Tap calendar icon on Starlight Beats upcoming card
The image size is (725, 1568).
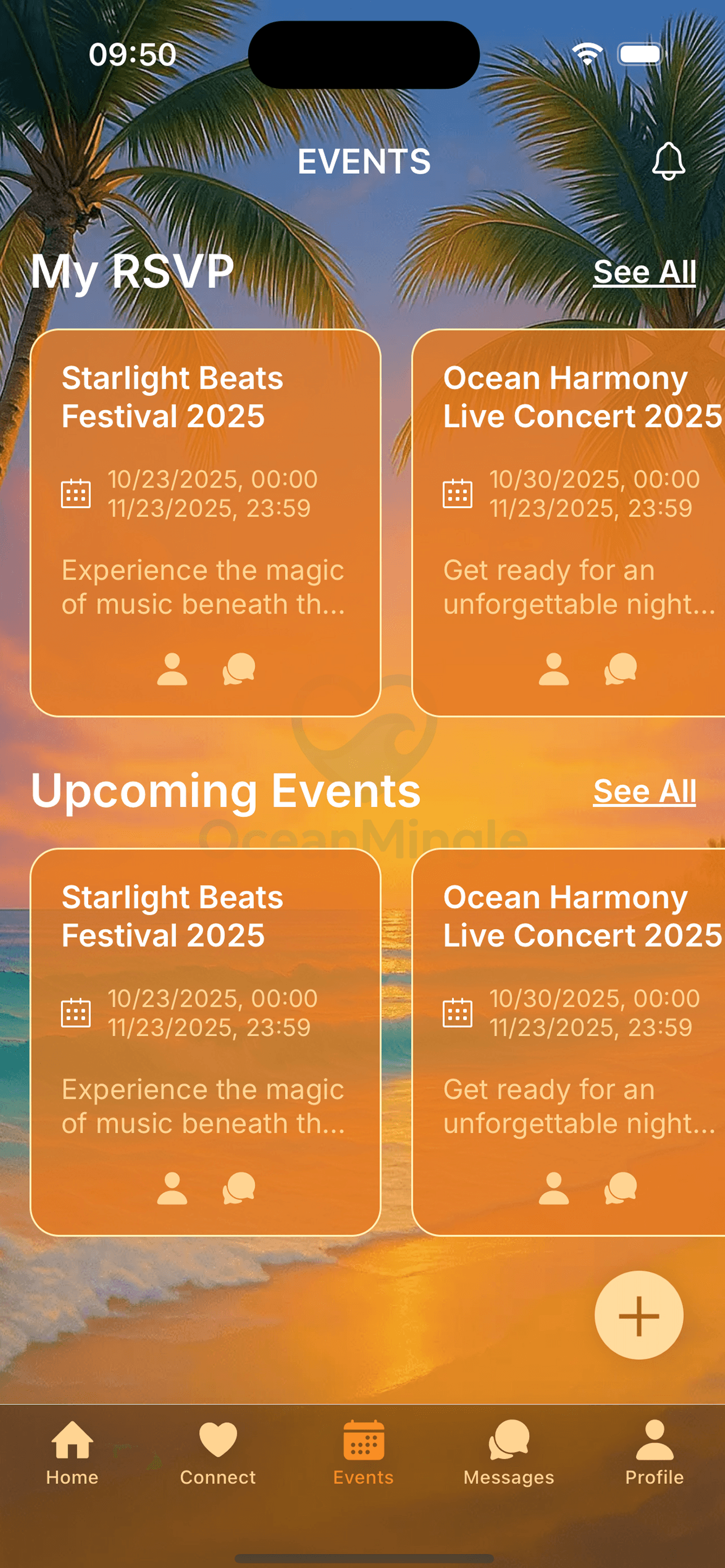(x=76, y=1014)
